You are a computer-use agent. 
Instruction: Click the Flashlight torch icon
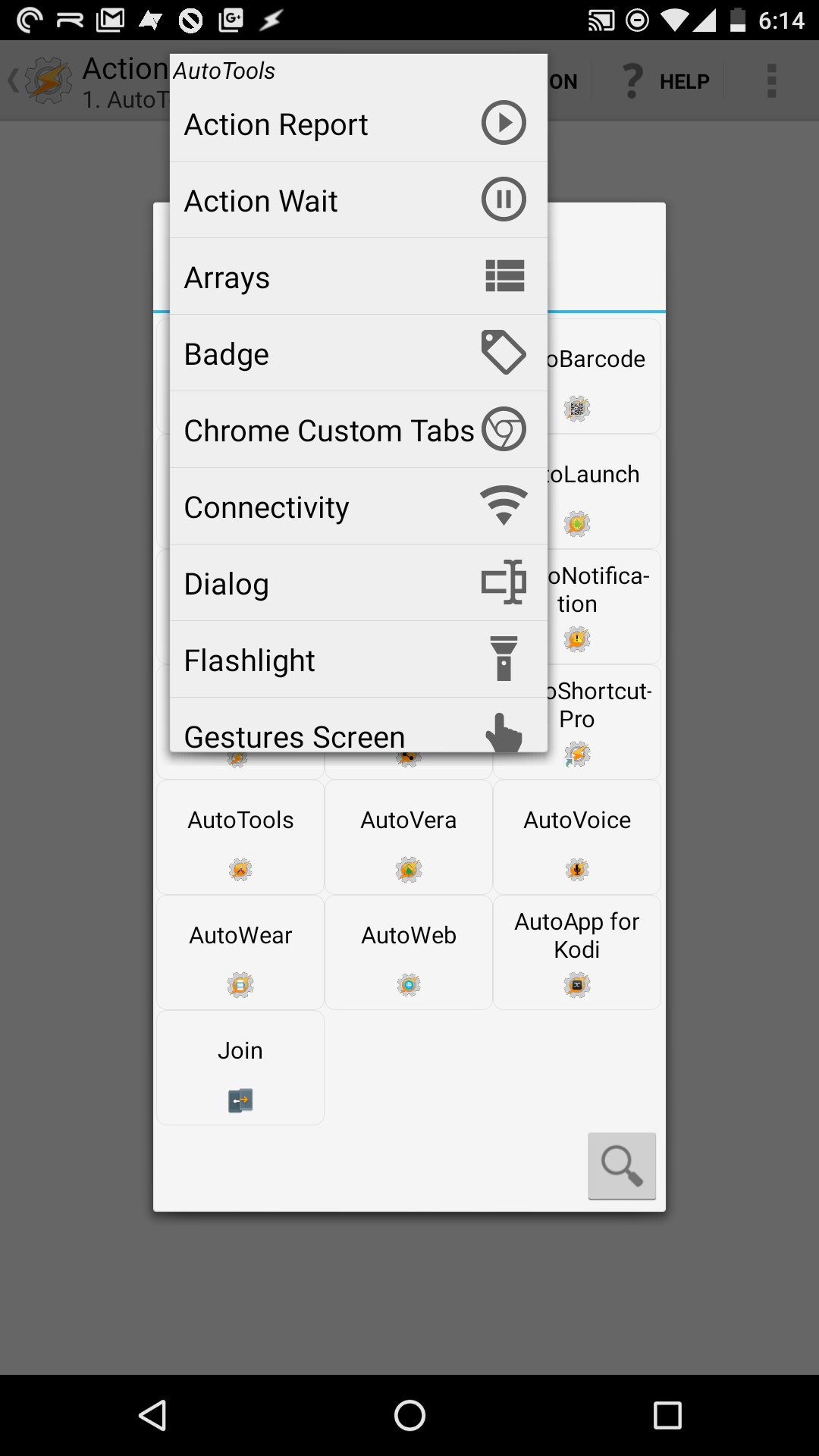503,659
